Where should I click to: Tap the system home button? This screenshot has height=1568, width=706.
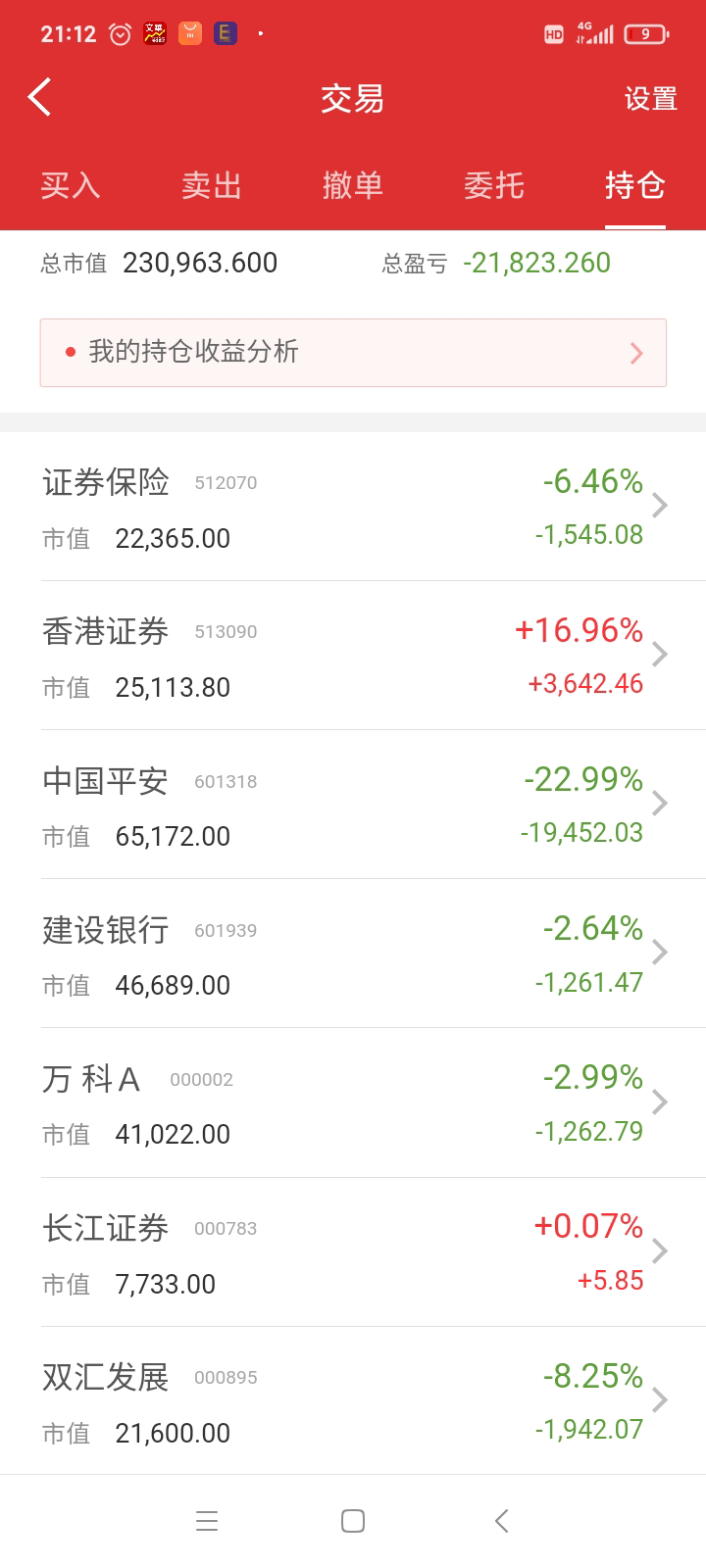[x=353, y=1521]
